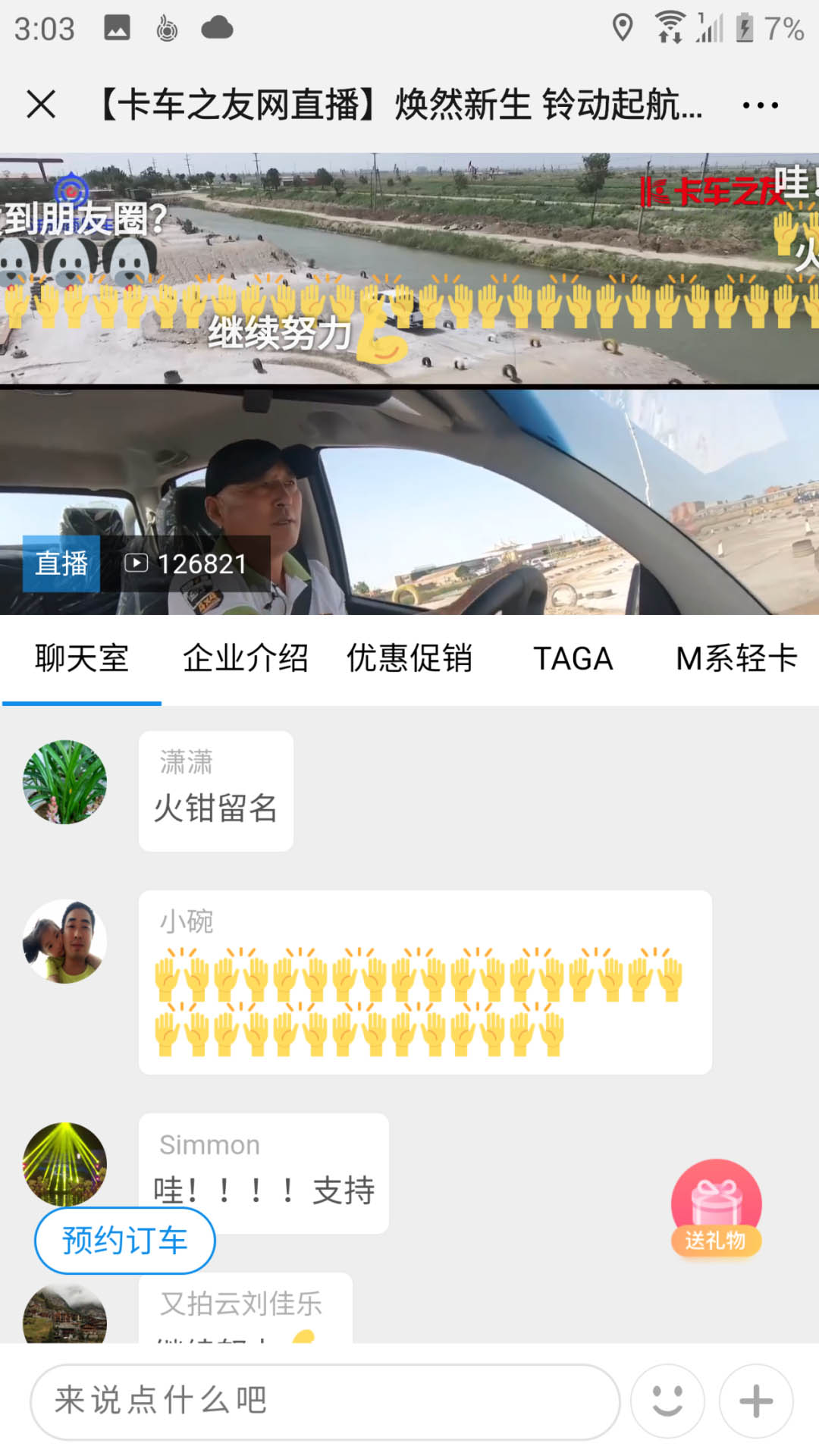This screenshot has width=819, height=1456.
Task: View 潇潇's profile avatar
Action: pos(65,782)
